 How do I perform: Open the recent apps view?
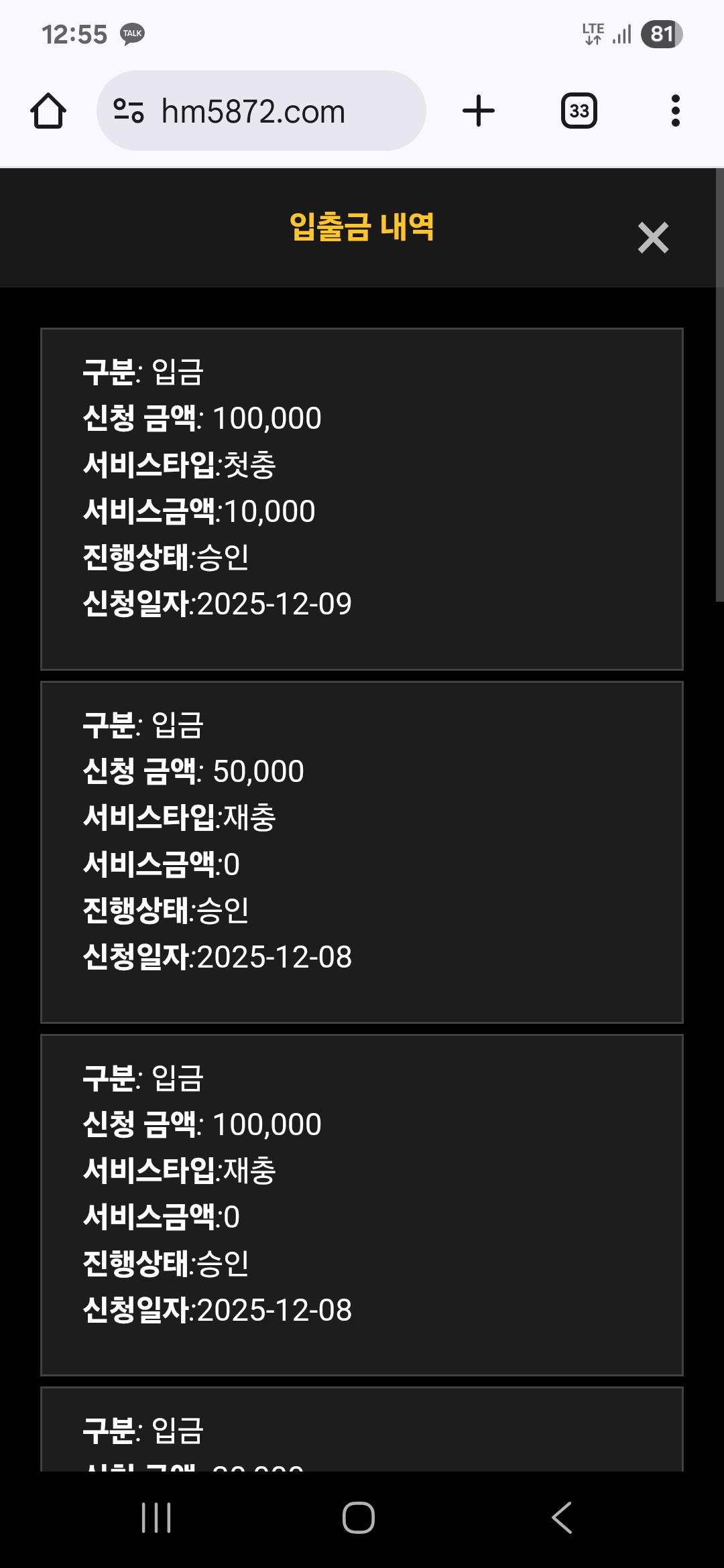156,1517
